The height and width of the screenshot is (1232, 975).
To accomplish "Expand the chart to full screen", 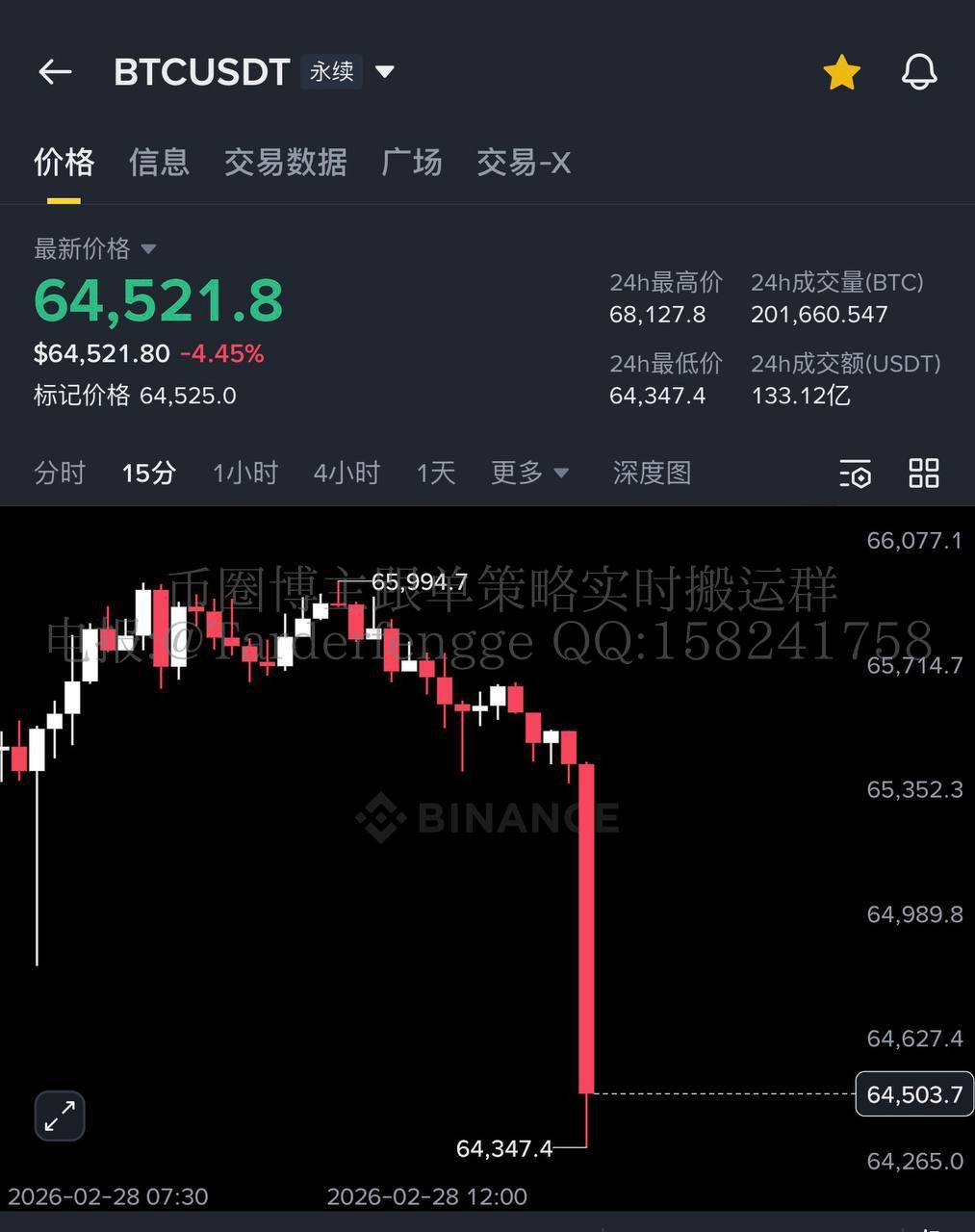I will 60,1116.
